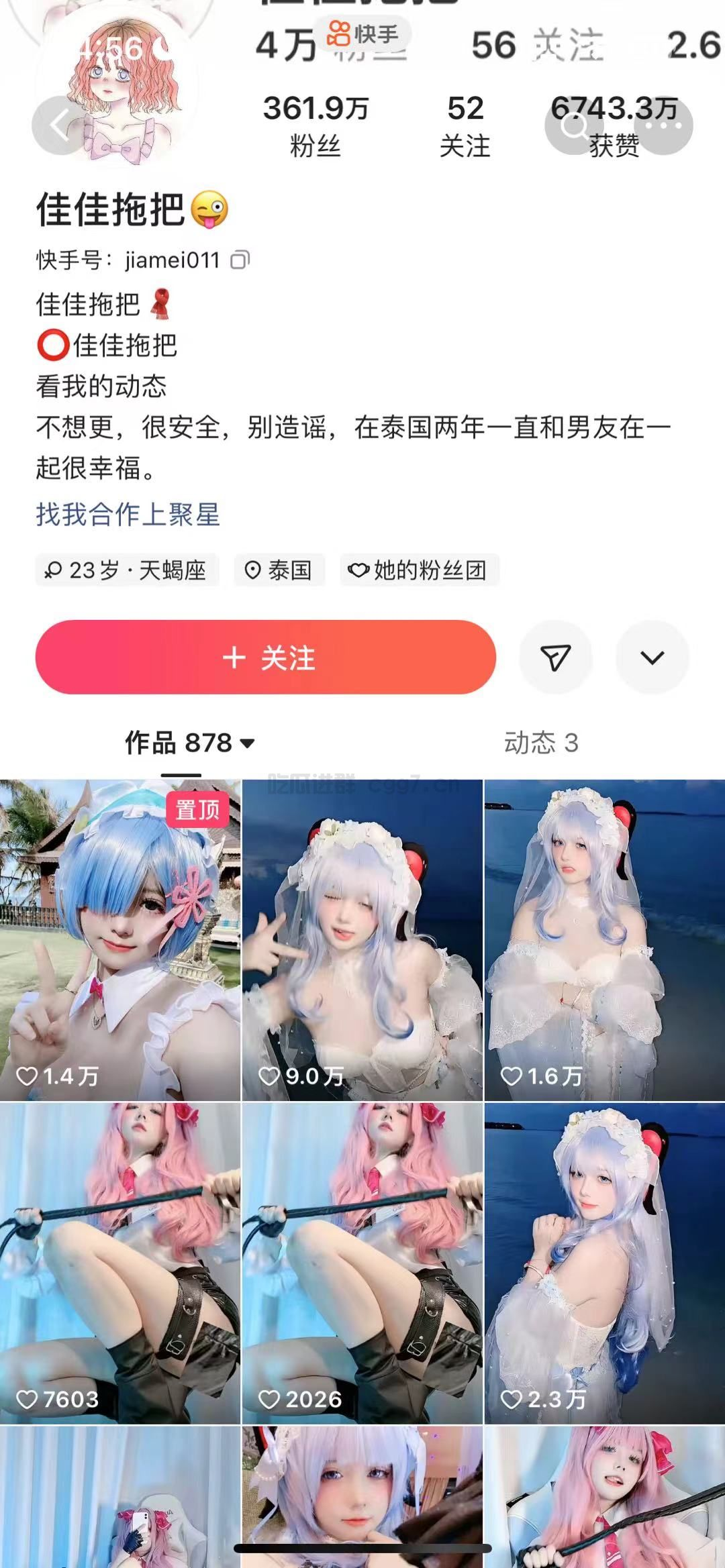Image resolution: width=725 pixels, height=1568 pixels.
Task: Open the three-dot overflow menu
Action: (663, 125)
